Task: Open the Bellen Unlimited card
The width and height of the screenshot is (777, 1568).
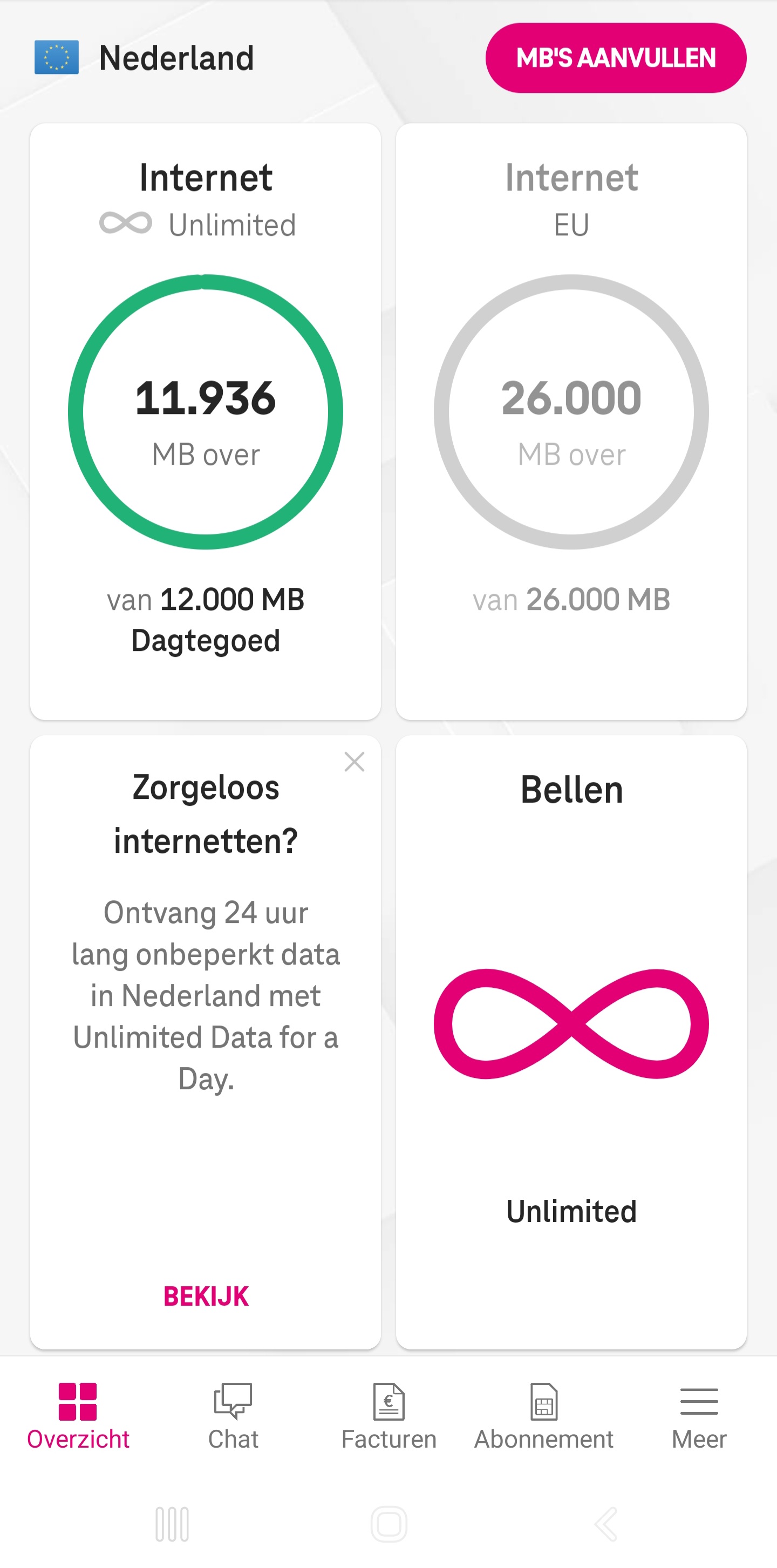Action: (x=571, y=1042)
